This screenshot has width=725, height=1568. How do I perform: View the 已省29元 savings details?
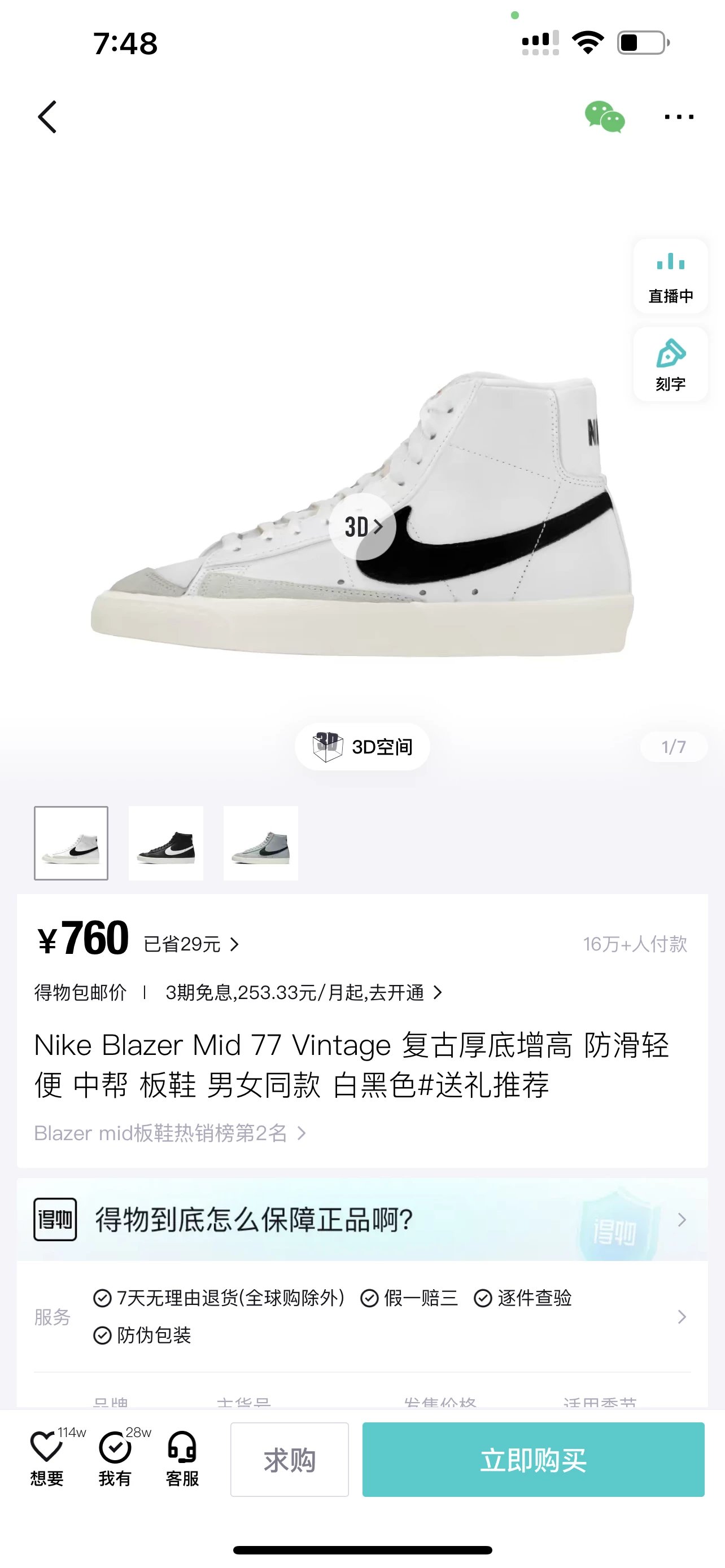point(191,944)
